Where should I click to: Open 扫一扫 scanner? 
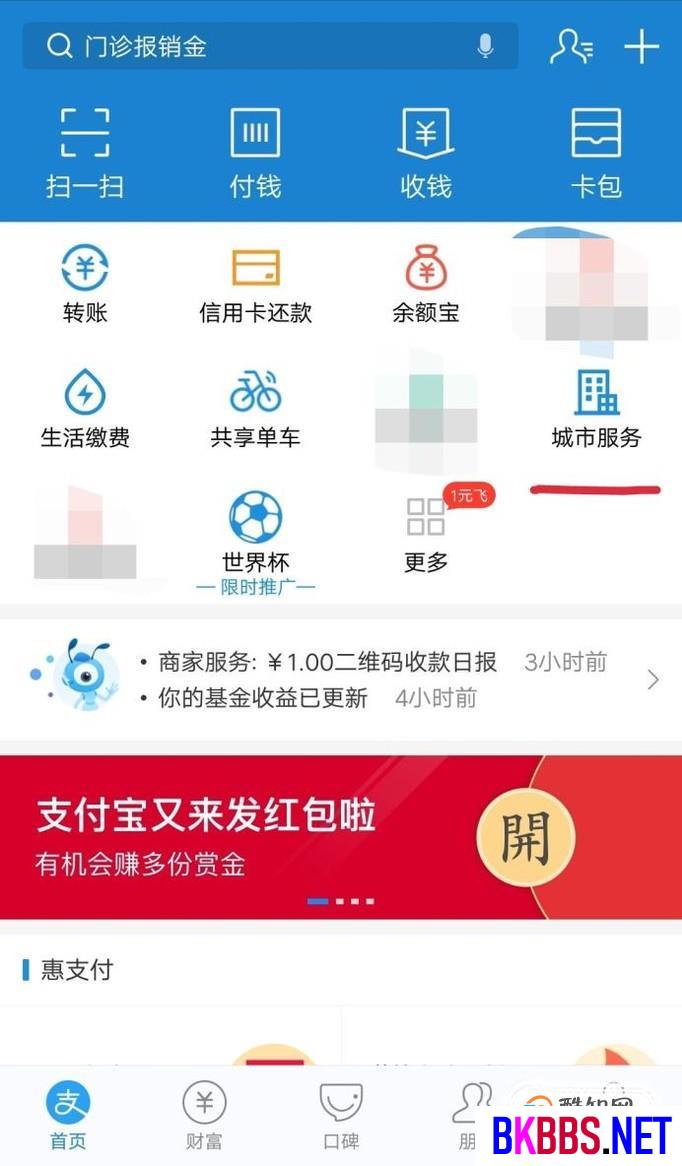[x=85, y=154]
